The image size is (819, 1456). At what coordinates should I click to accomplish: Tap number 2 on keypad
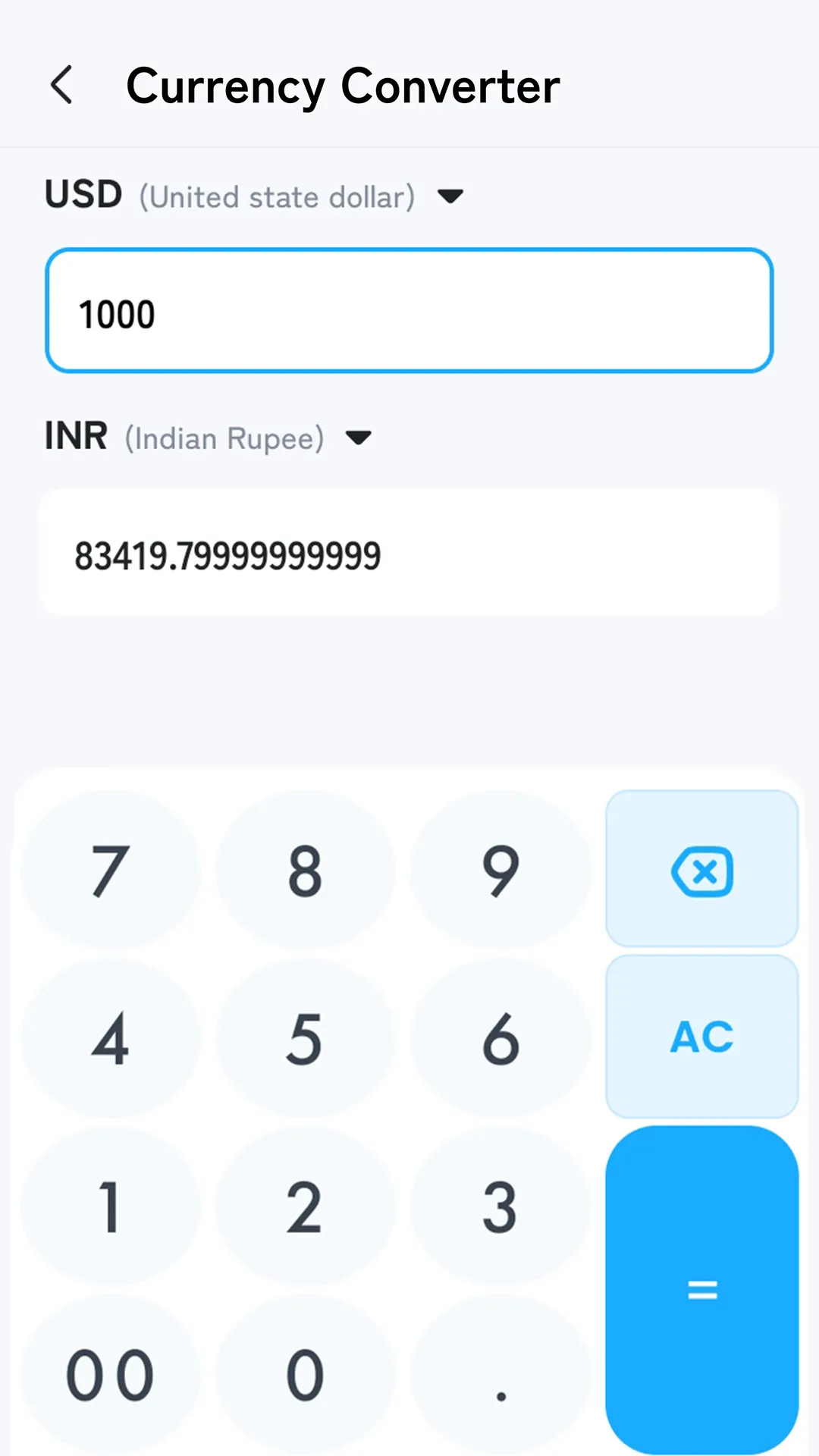pos(305,1207)
